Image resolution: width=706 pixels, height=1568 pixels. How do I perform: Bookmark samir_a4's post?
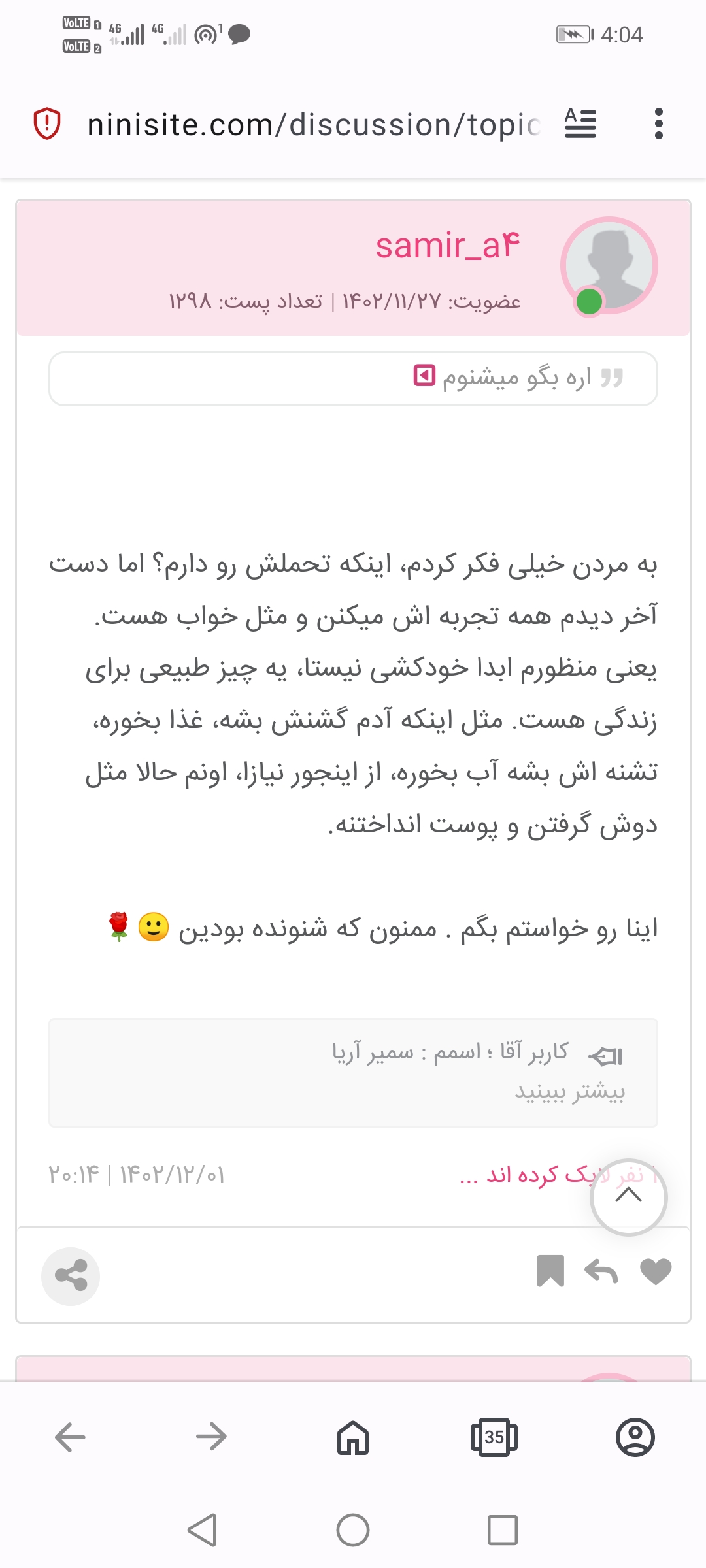[x=550, y=1271]
